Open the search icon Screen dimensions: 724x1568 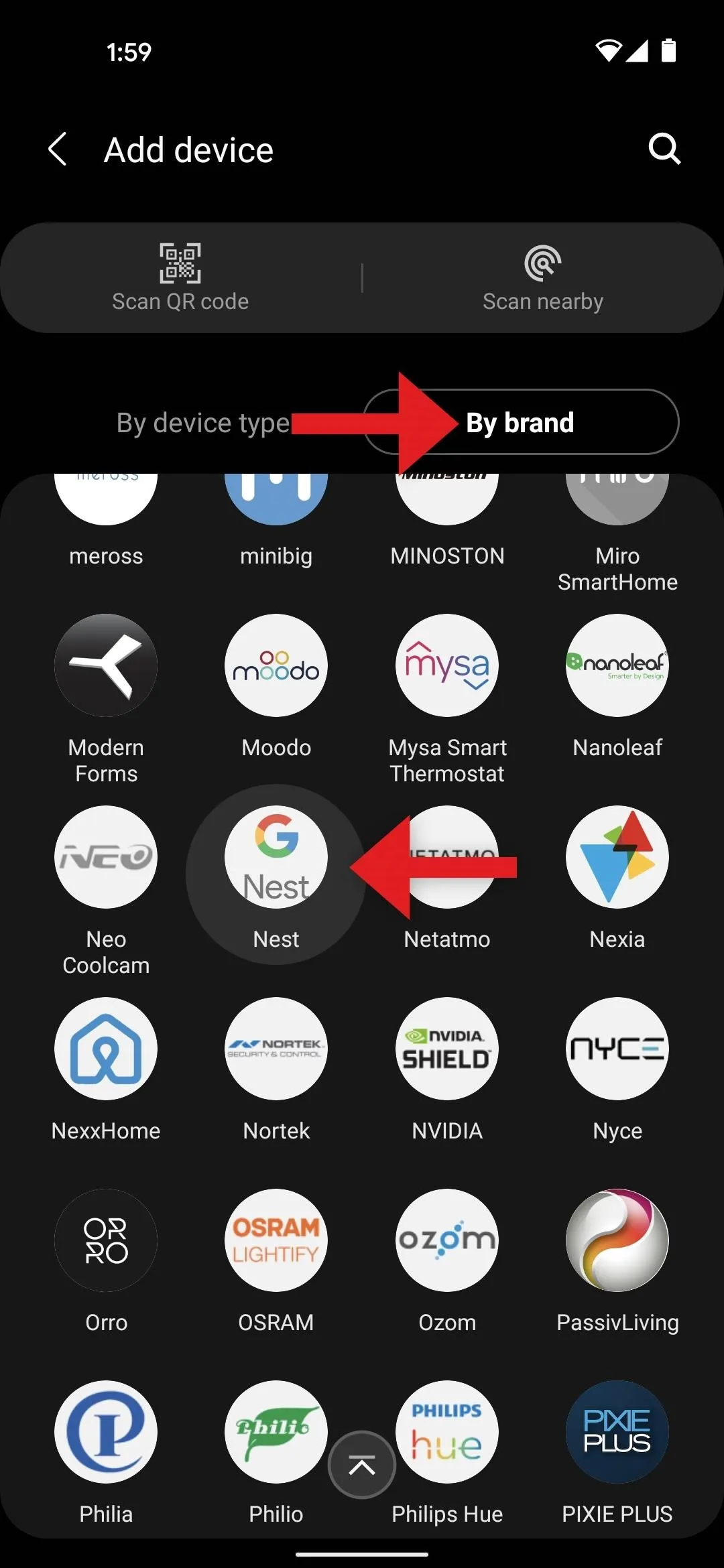pyautogui.click(x=664, y=149)
